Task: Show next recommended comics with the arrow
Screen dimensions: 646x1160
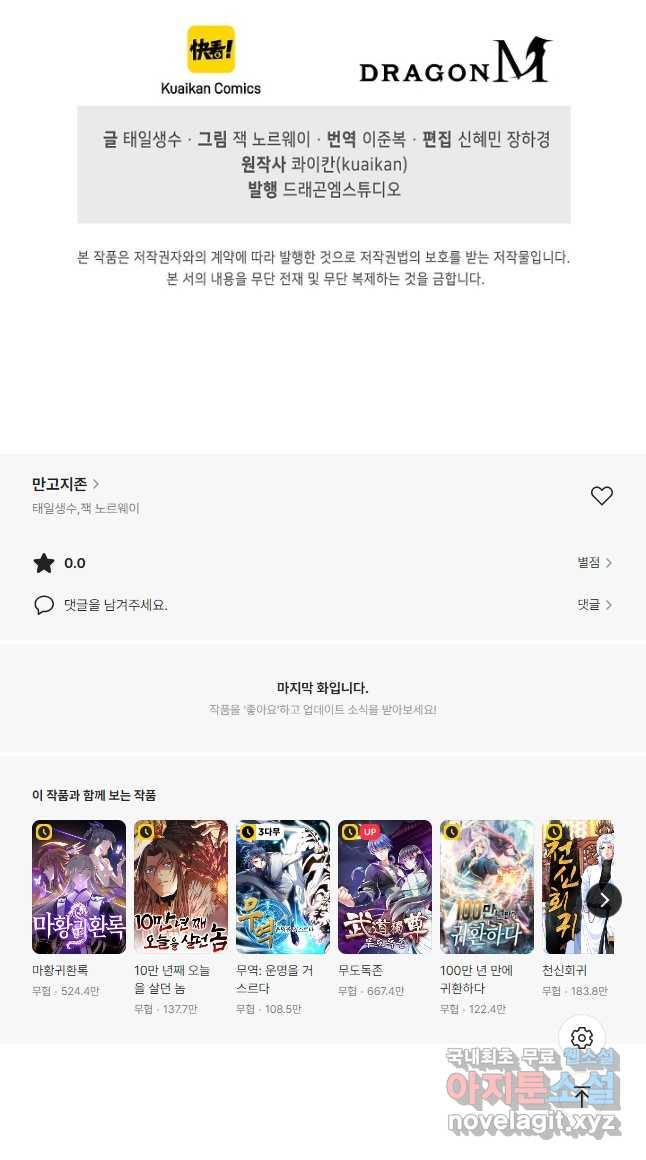Action: pos(605,900)
